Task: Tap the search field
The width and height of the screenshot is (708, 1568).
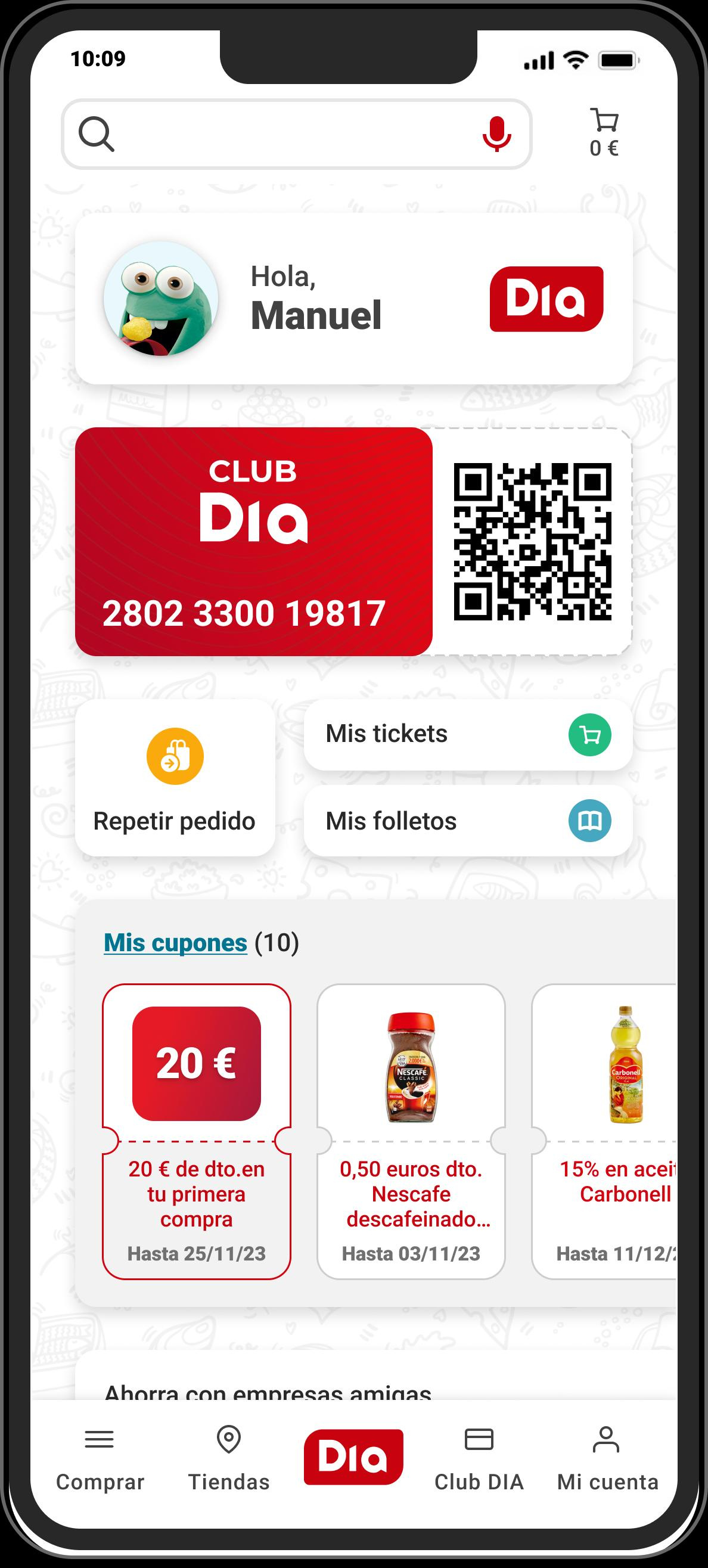Action: pos(286,134)
